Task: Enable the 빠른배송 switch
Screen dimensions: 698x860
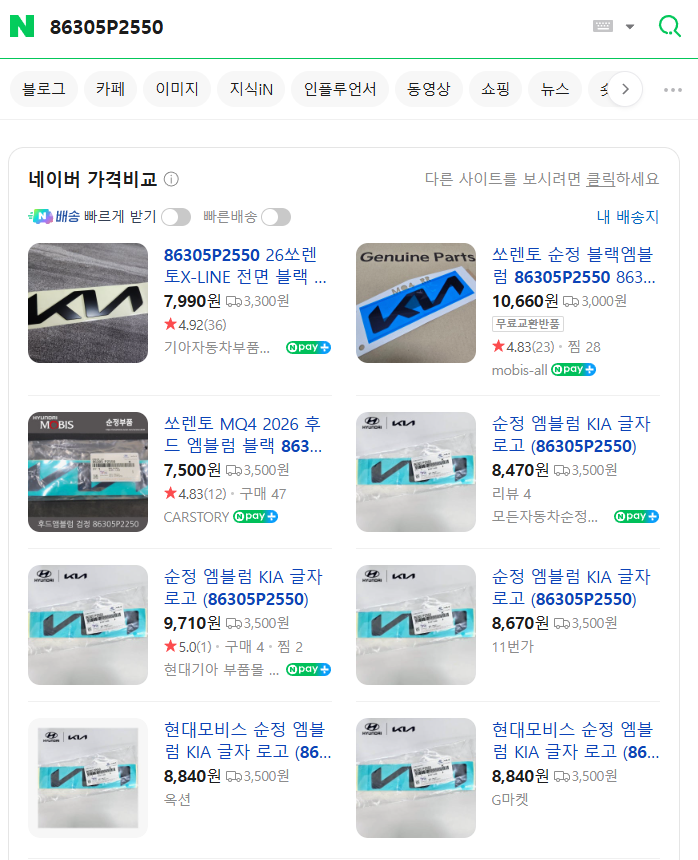Action: coord(275,217)
